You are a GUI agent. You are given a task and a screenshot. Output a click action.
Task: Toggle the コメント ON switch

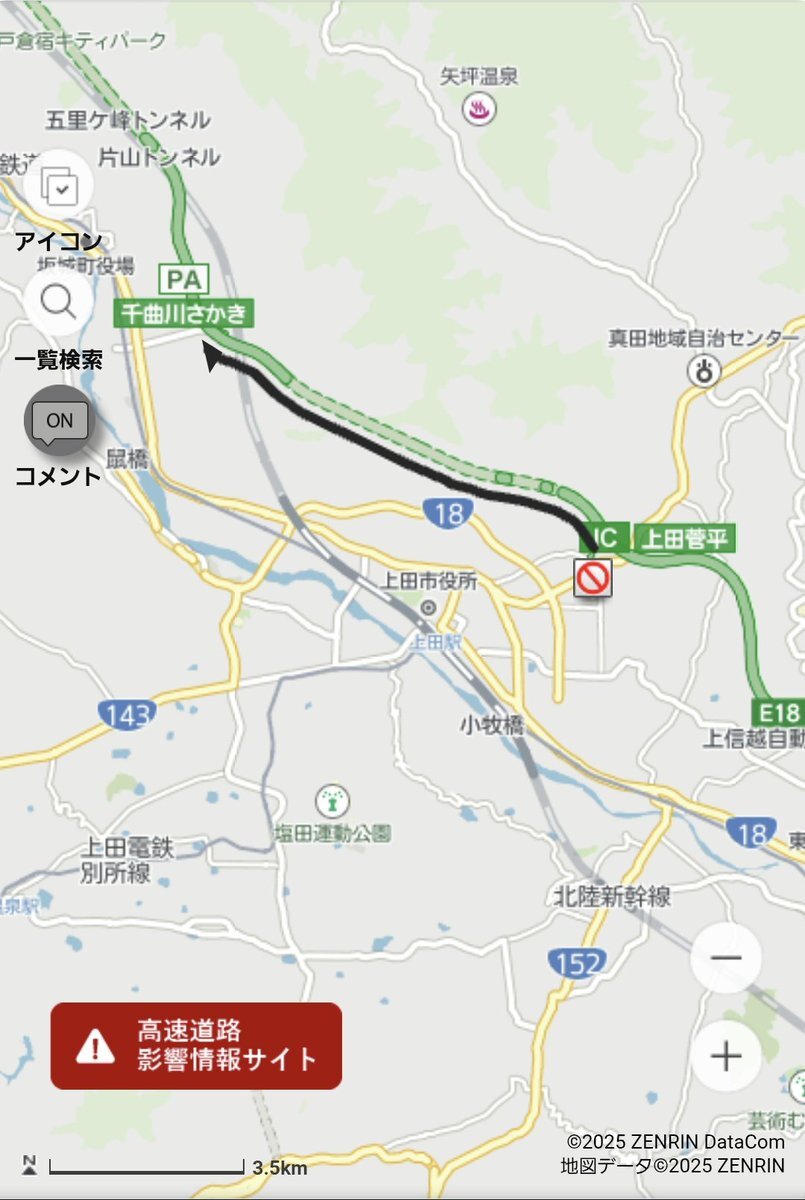tap(58, 421)
